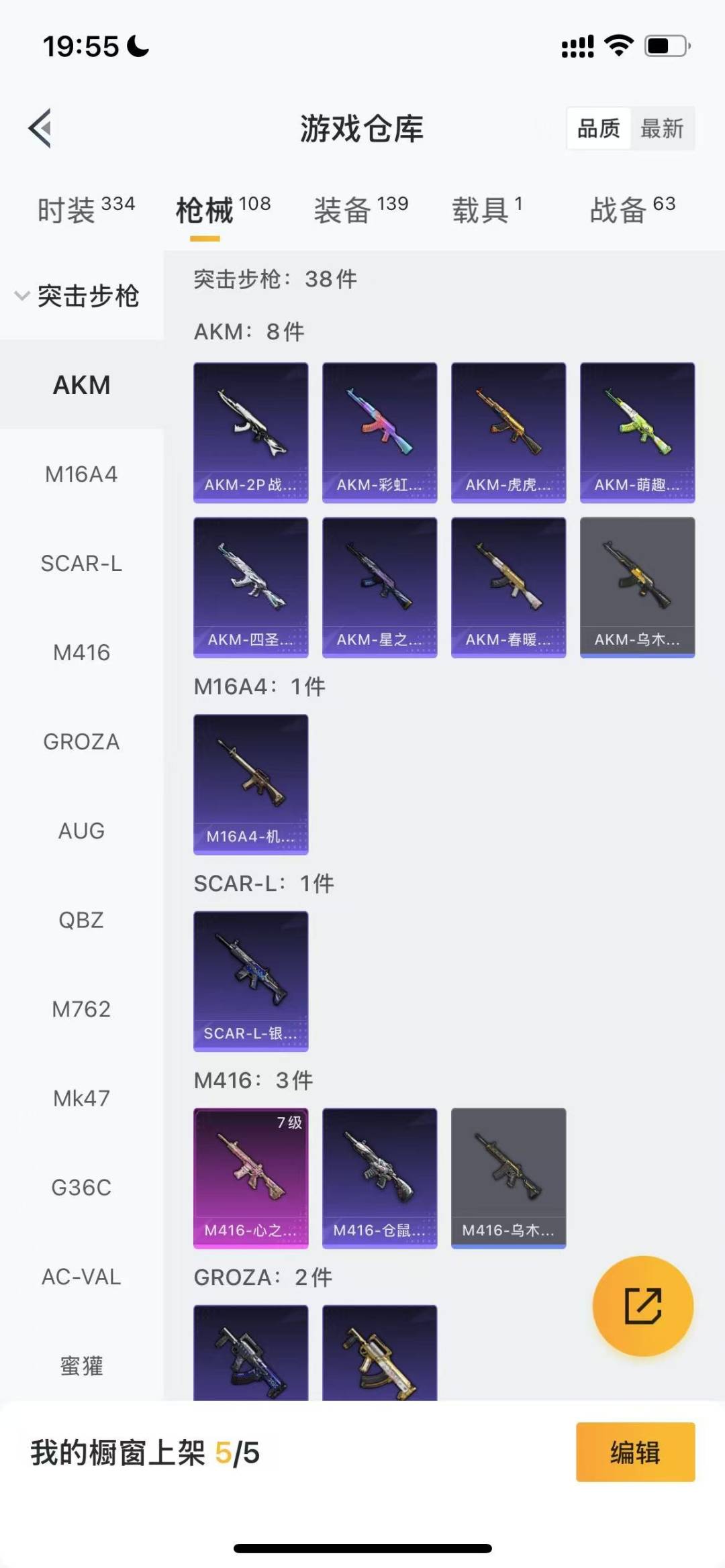The width and height of the screenshot is (725, 1568).
Task: Select M16A4 in the side list
Action: (81, 474)
